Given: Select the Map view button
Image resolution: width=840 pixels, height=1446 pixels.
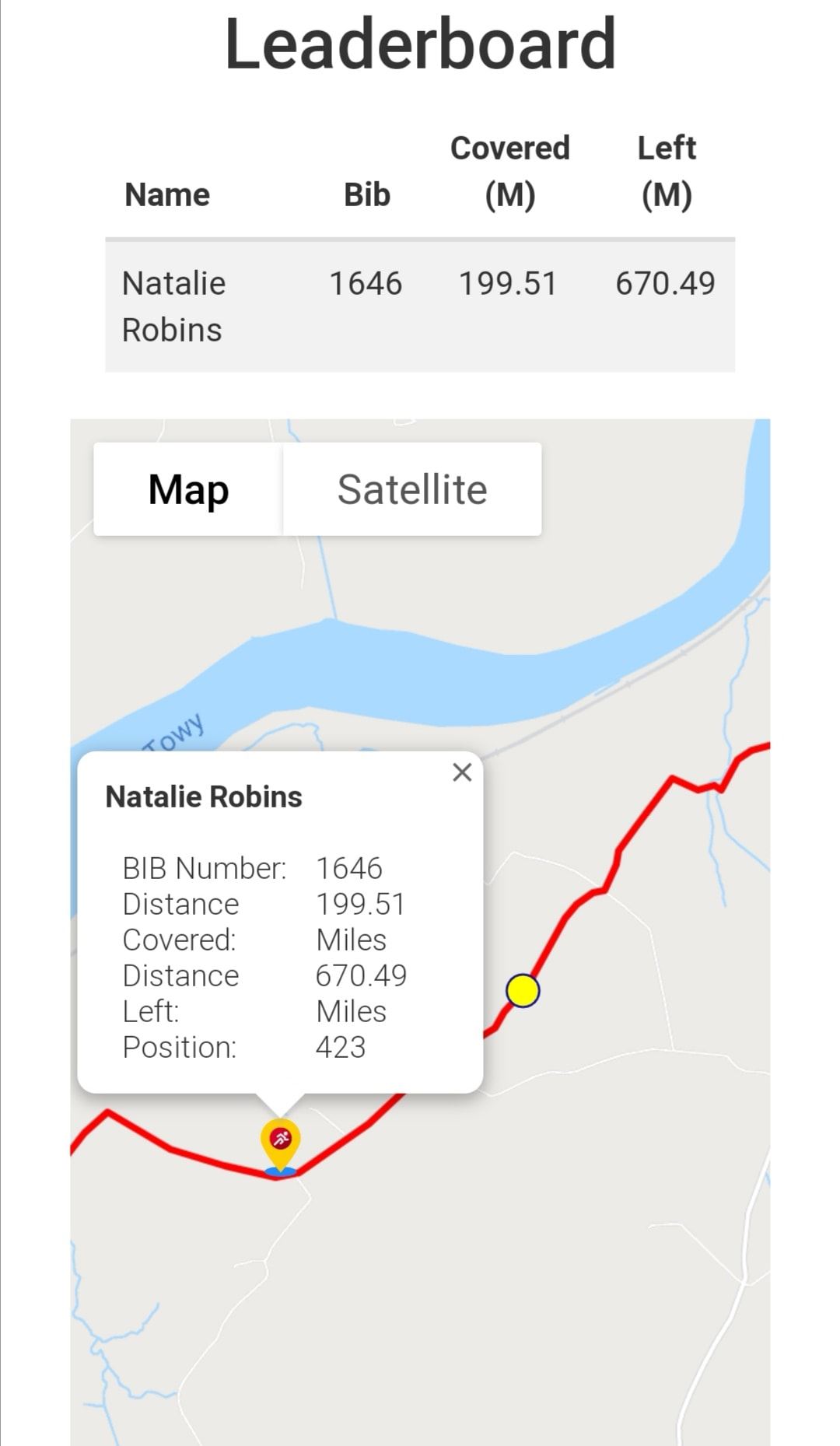Looking at the screenshot, I should click(188, 489).
